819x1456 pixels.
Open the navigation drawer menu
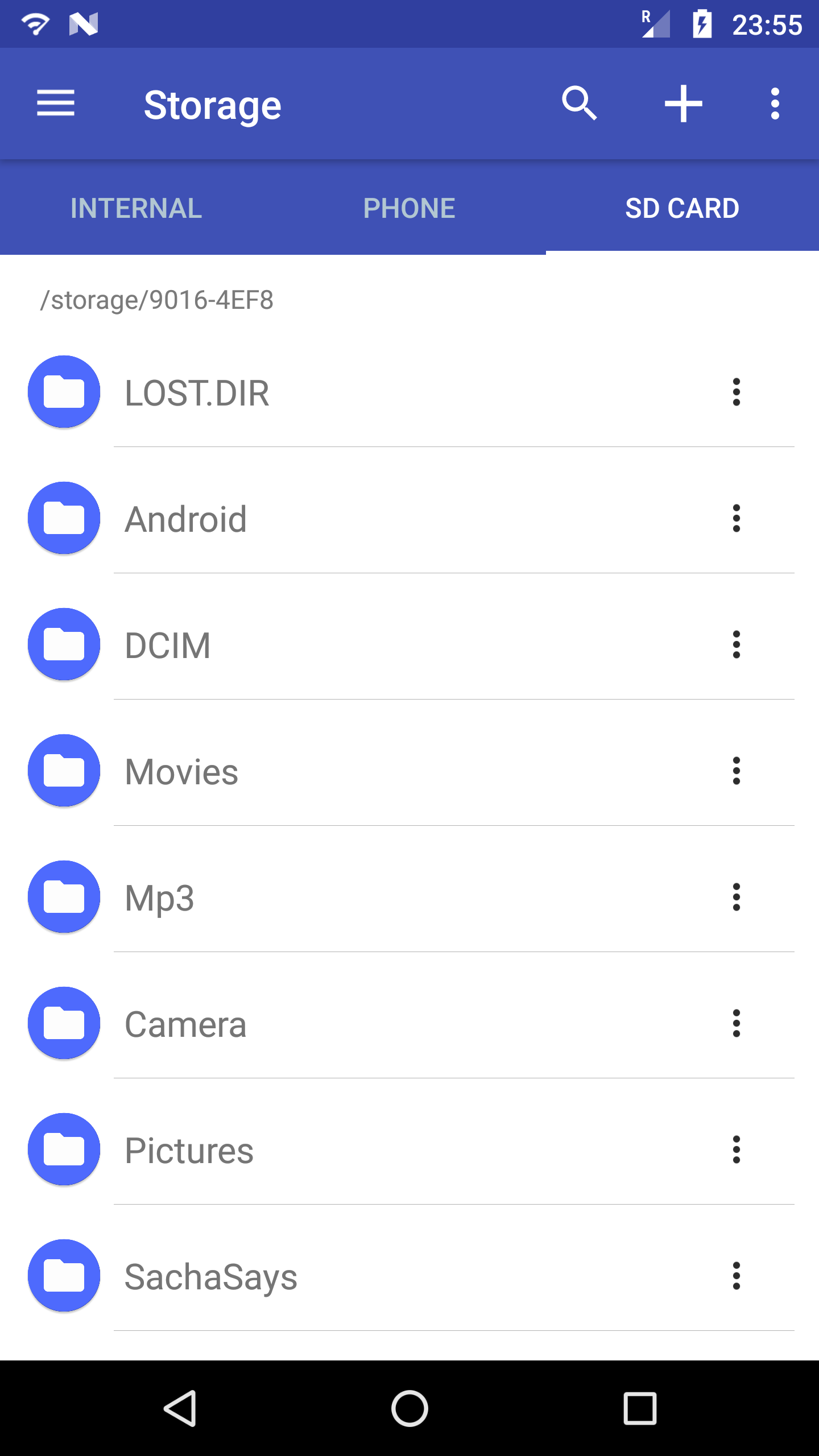click(x=56, y=104)
